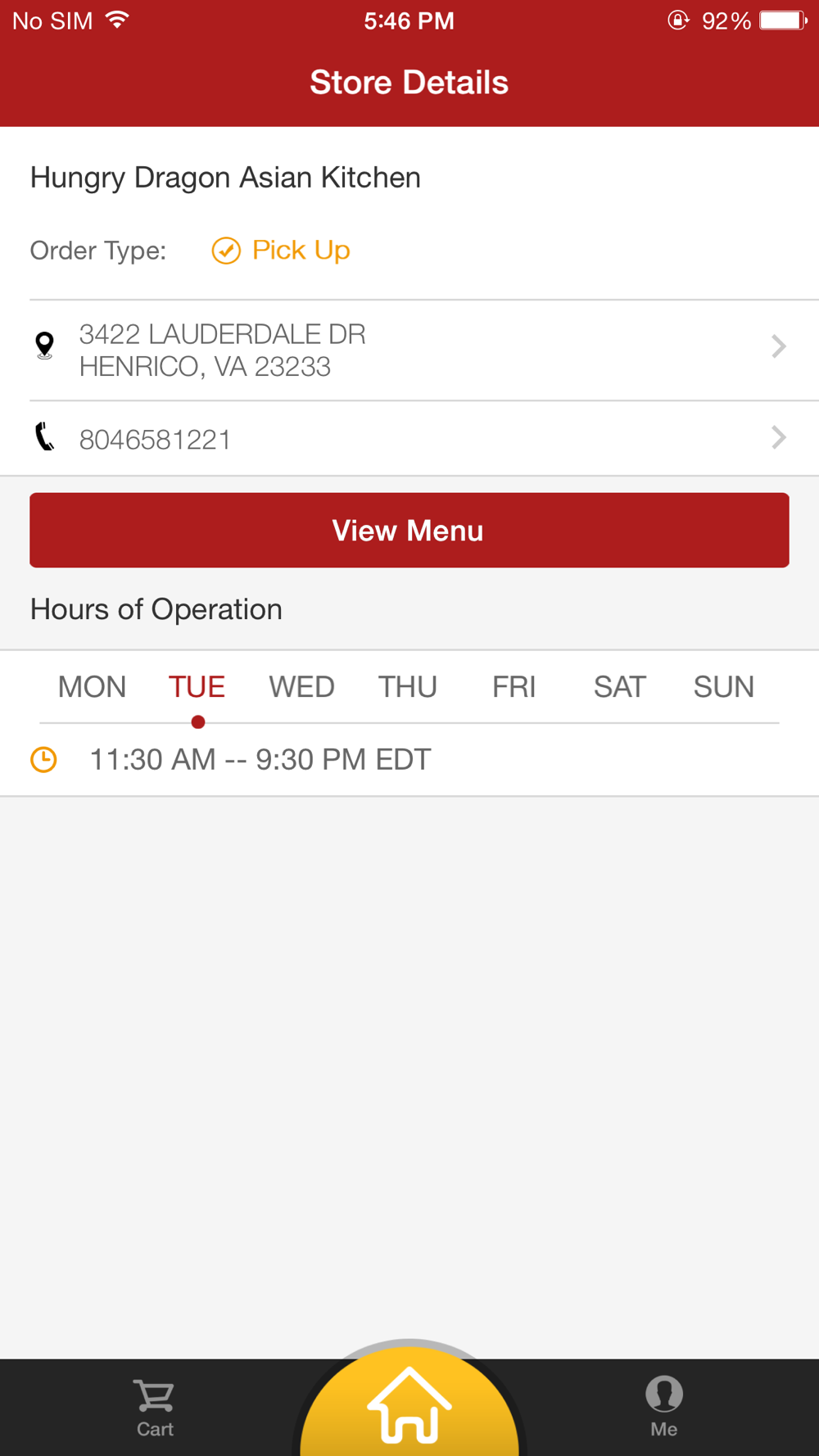The width and height of the screenshot is (819, 1456).
Task: Open the Cart tab
Action: [x=155, y=1409]
